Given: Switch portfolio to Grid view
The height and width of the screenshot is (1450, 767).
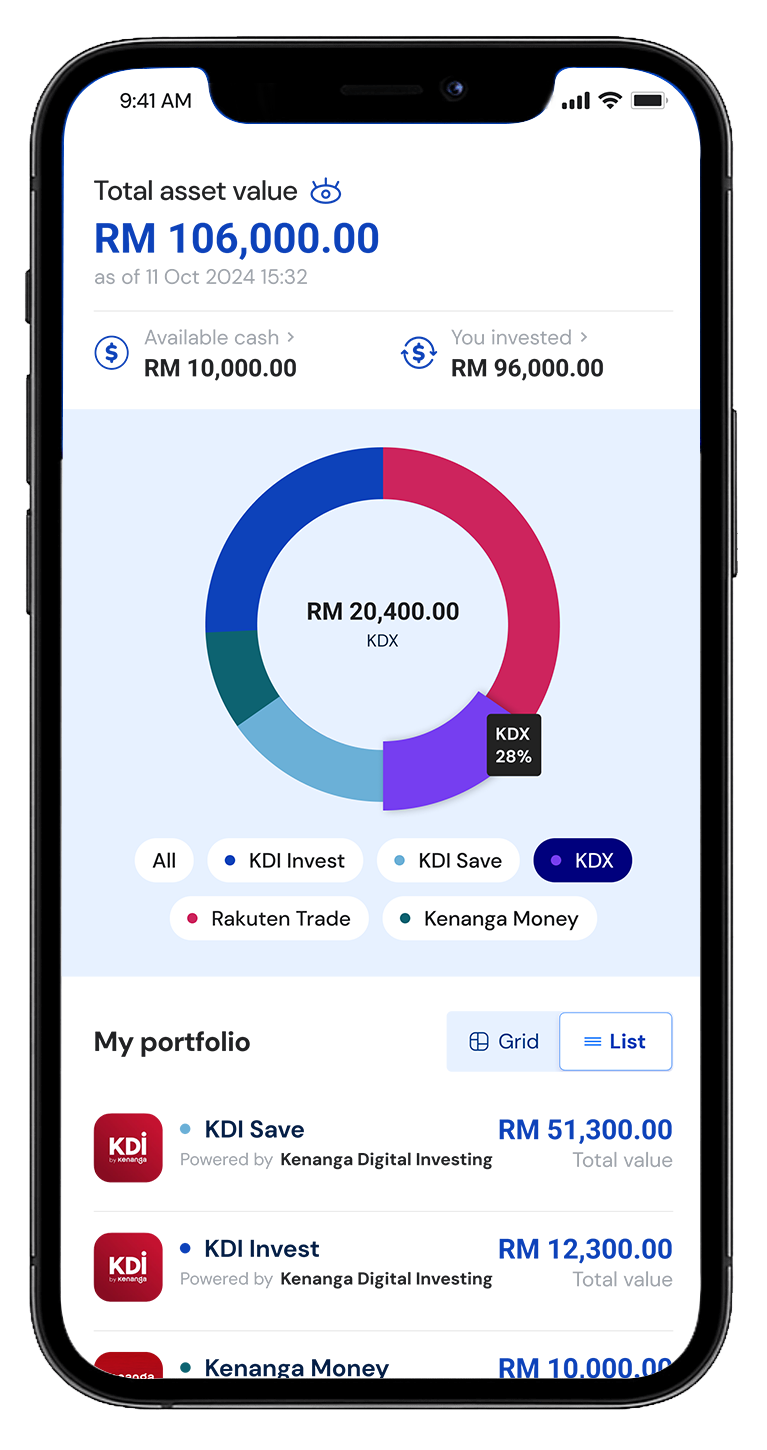Looking at the screenshot, I should pyautogui.click(x=504, y=1042).
